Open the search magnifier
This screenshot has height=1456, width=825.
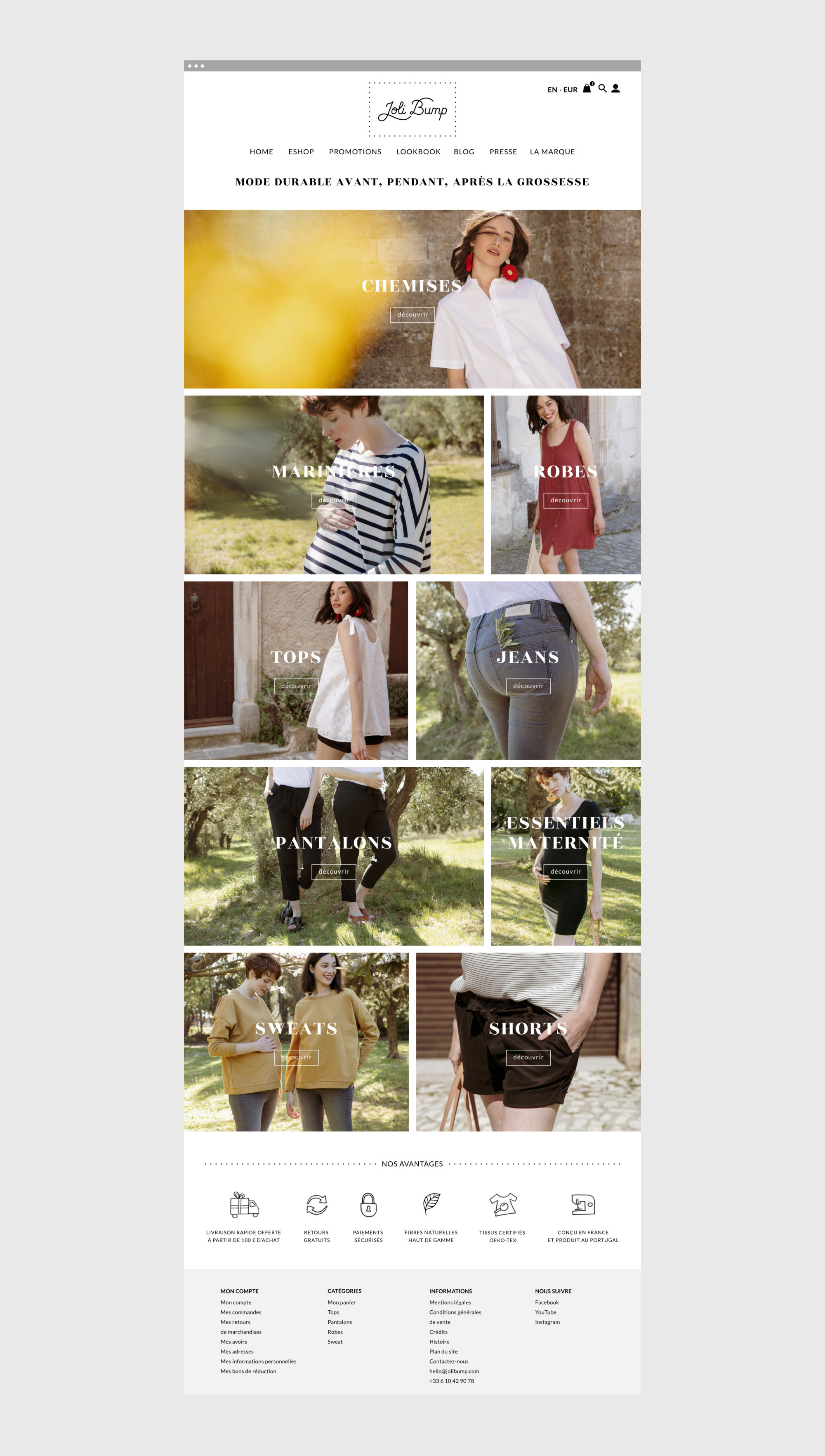point(603,89)
